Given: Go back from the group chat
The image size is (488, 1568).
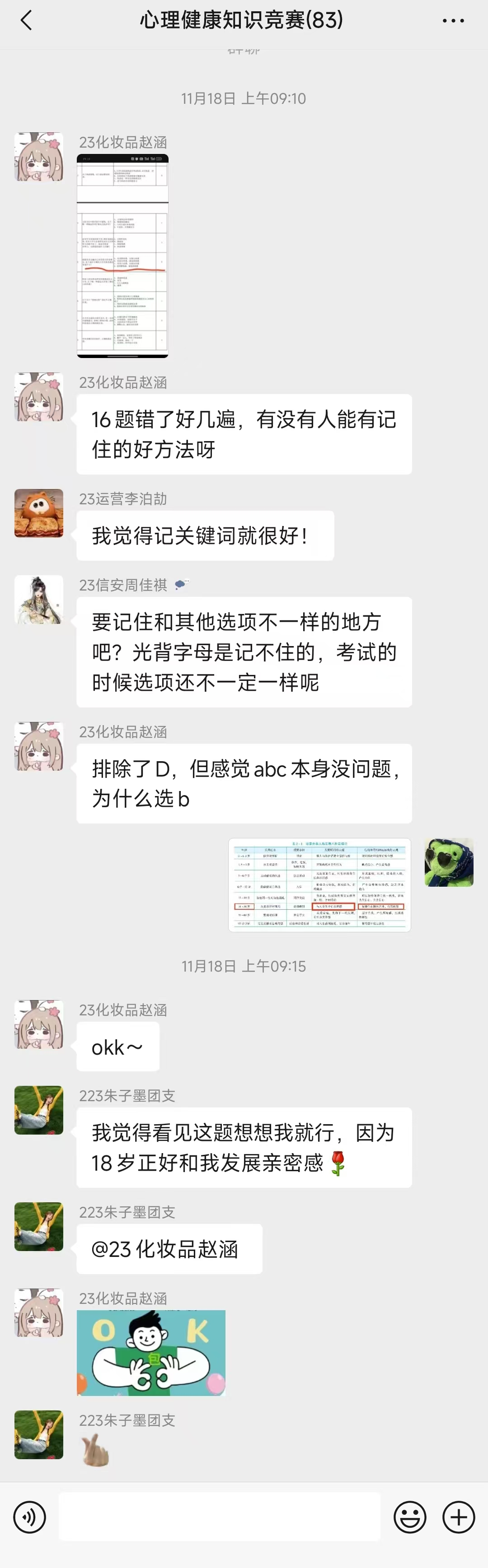Looking at the screenshot, I should (x=26, y=21).
